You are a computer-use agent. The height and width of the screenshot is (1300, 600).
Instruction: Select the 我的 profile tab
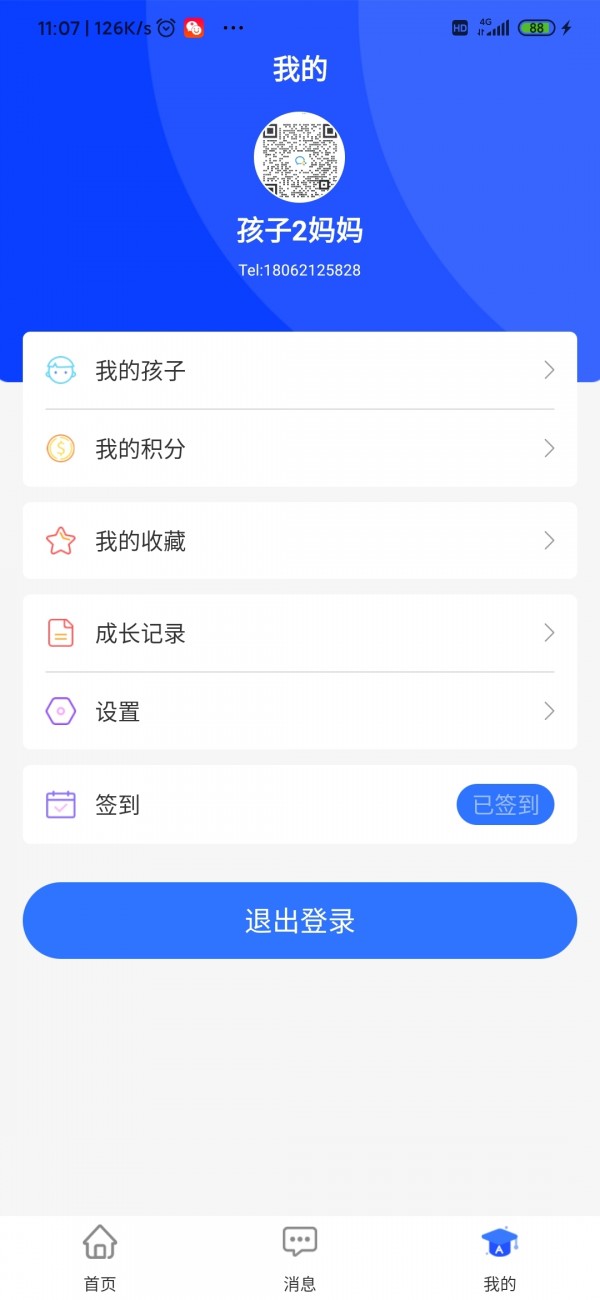(x=500, y=1257)
